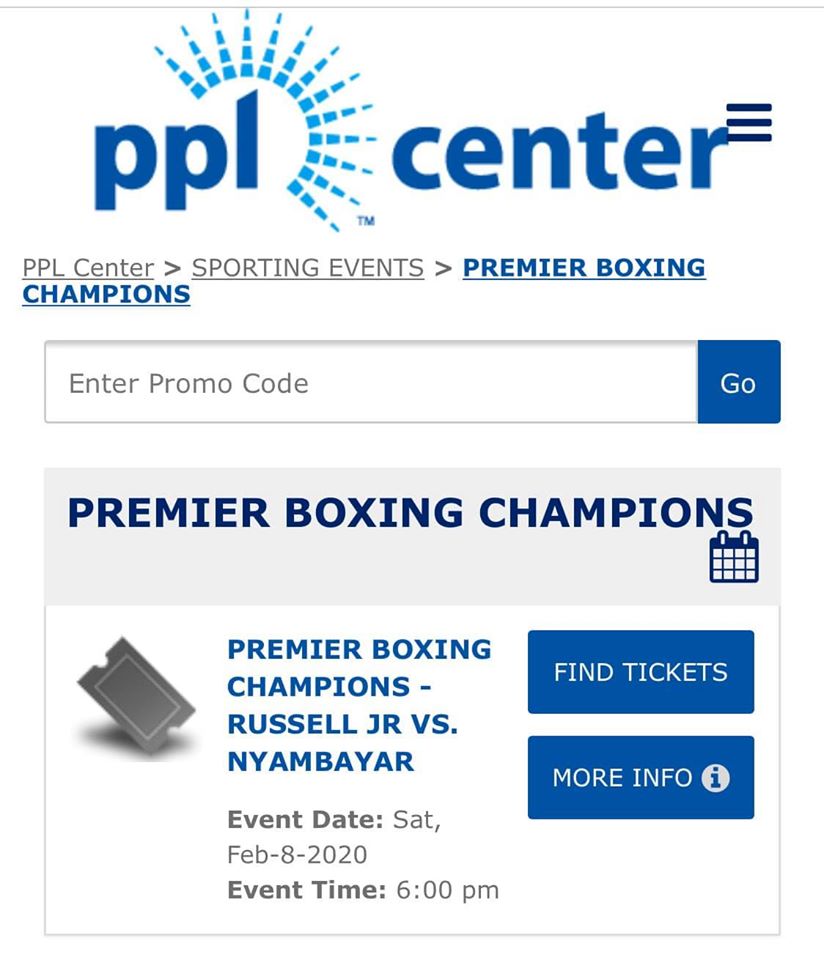Submit promo code with Go button
Viewport: 824px width, 960px height.
[x=738, y=383]
